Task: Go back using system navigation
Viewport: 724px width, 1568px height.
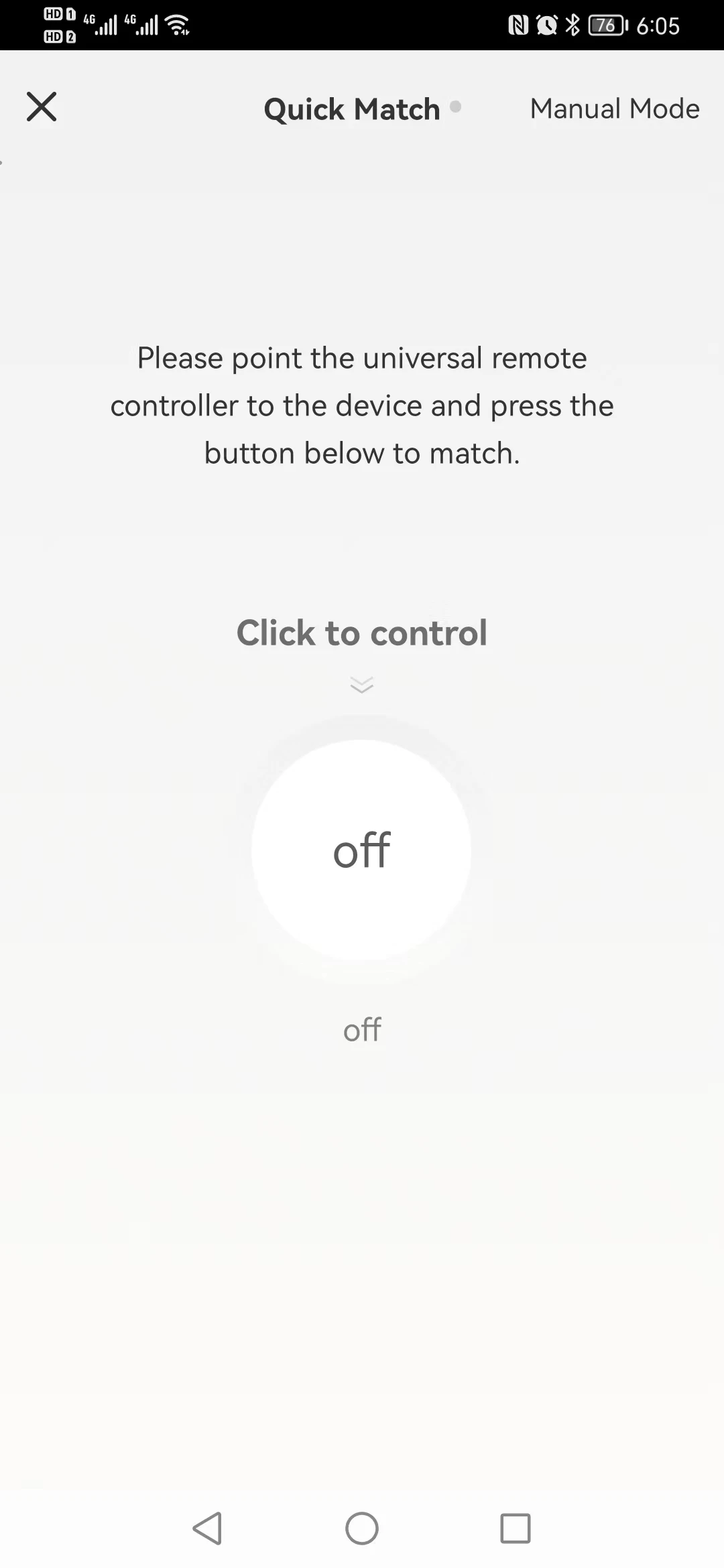Action: 207,1528
